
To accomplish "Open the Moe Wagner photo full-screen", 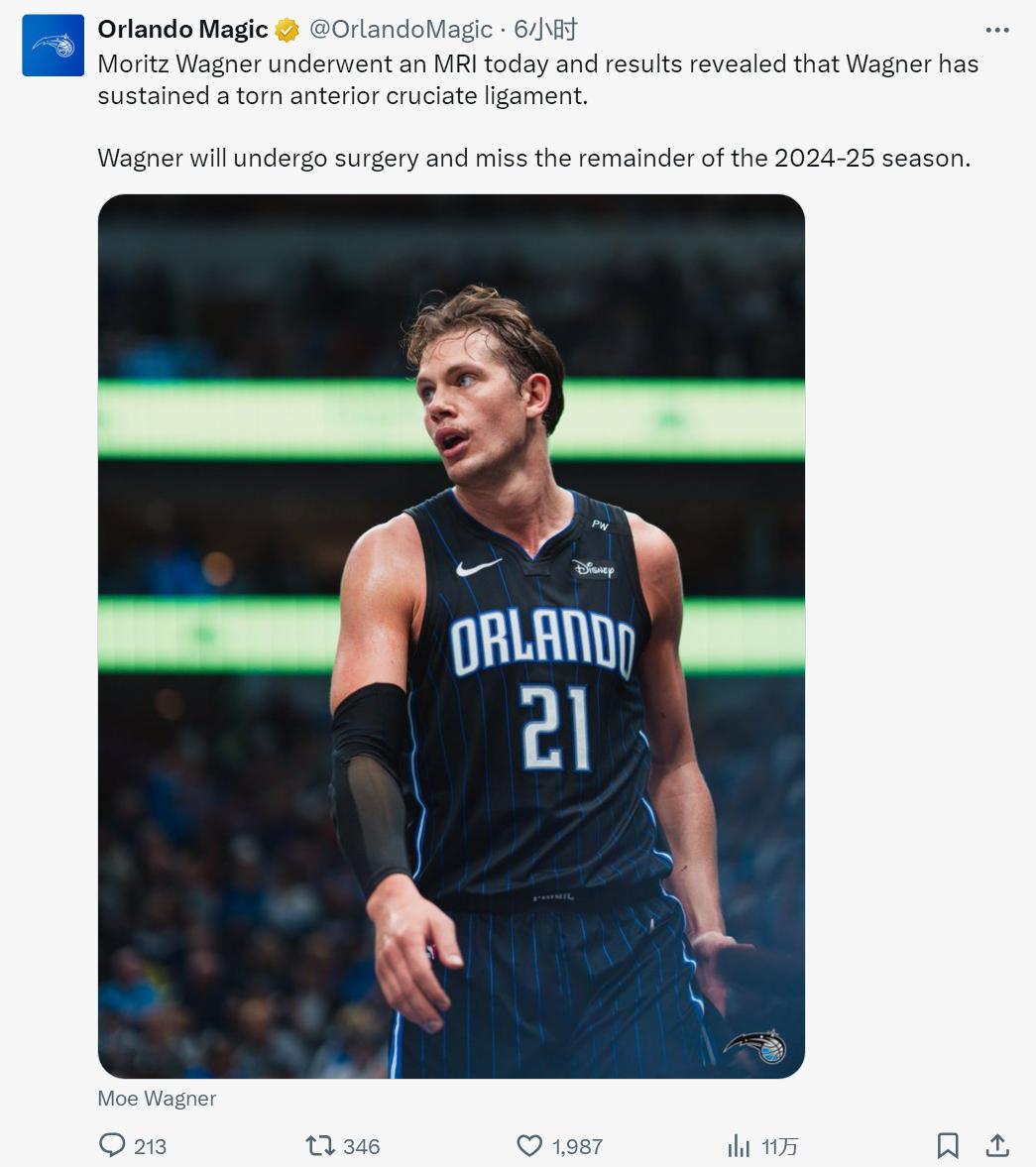I will 451,636.
